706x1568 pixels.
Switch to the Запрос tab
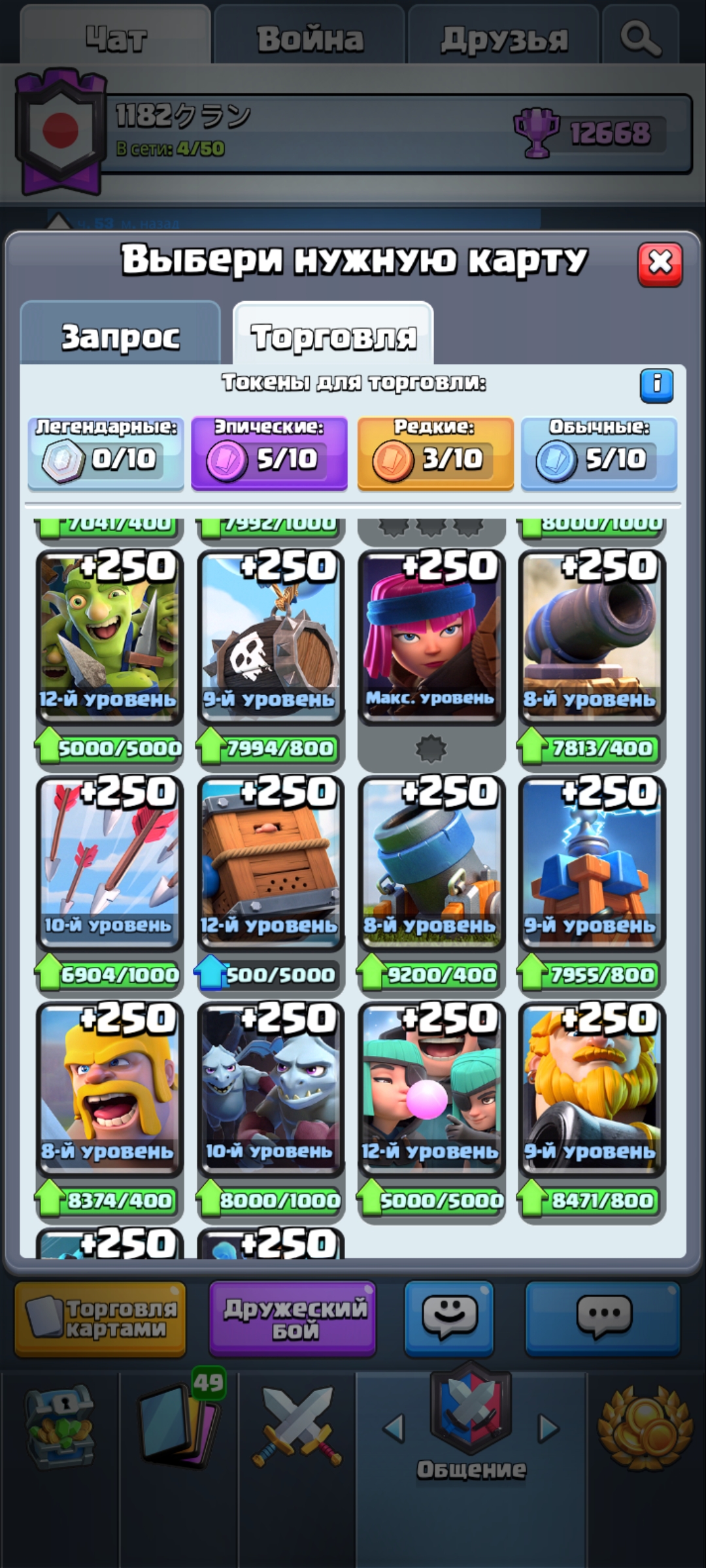(120, 336)
